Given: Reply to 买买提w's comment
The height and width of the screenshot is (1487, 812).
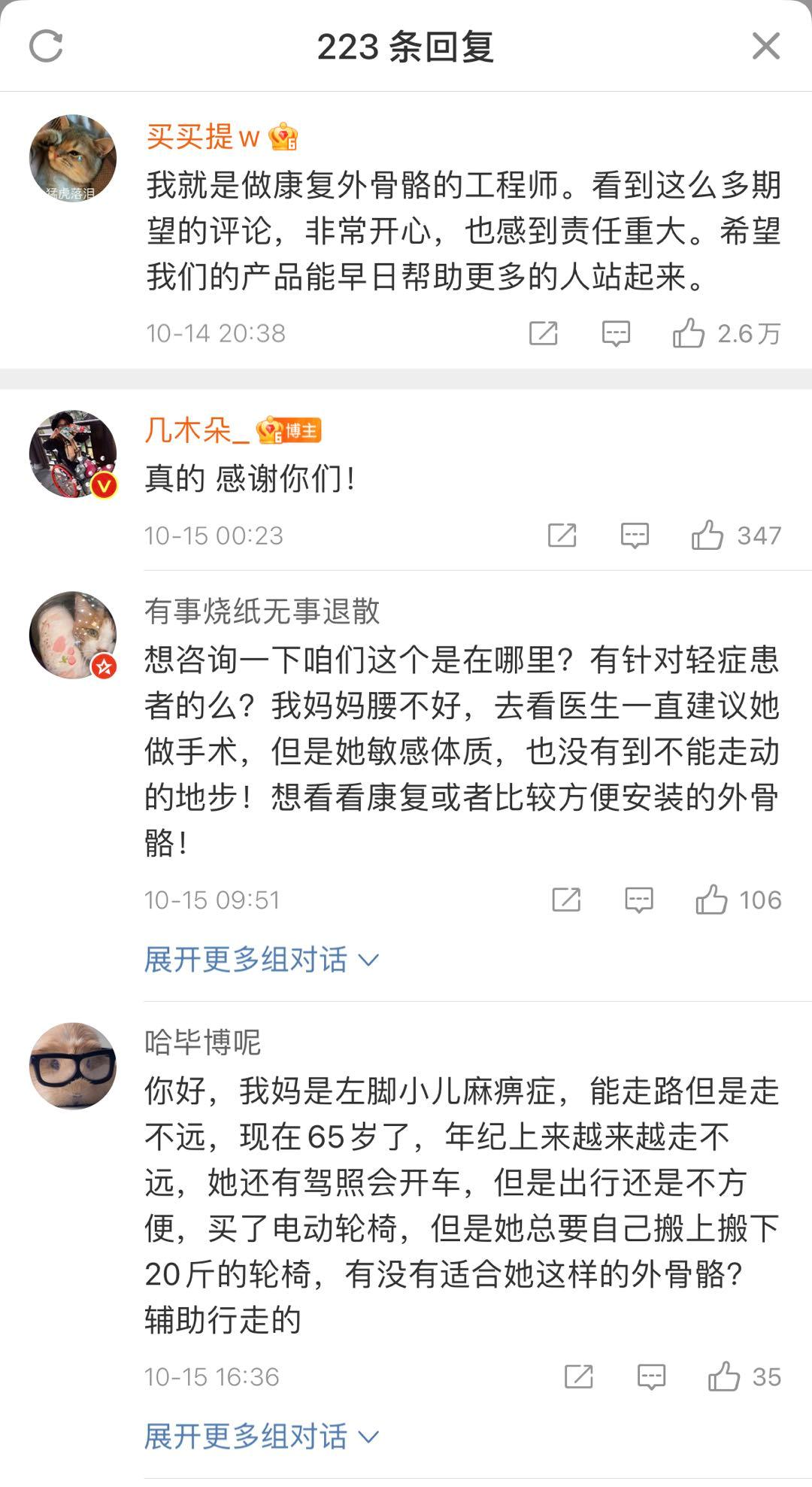Looking at the screenshot, I should point(616,333).
